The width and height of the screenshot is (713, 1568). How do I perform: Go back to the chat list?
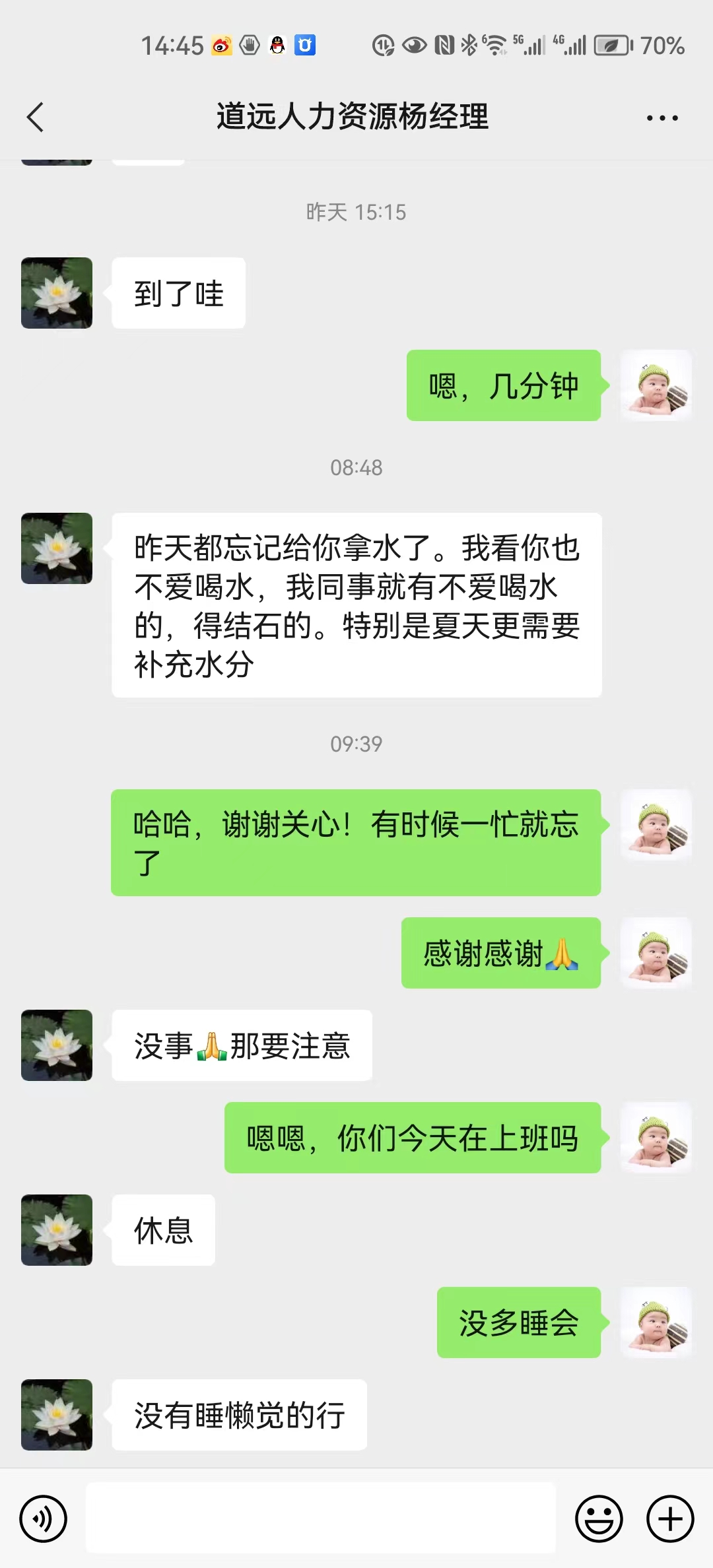coord(36,117)
